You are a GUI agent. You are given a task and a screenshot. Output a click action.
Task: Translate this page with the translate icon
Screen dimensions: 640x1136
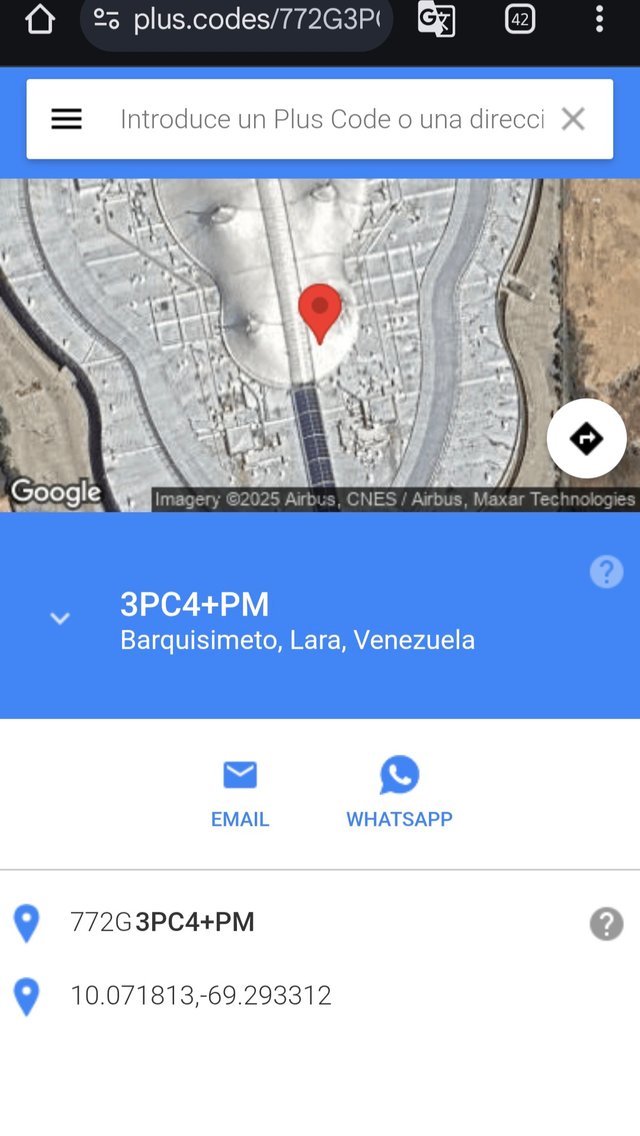[436, 20]
